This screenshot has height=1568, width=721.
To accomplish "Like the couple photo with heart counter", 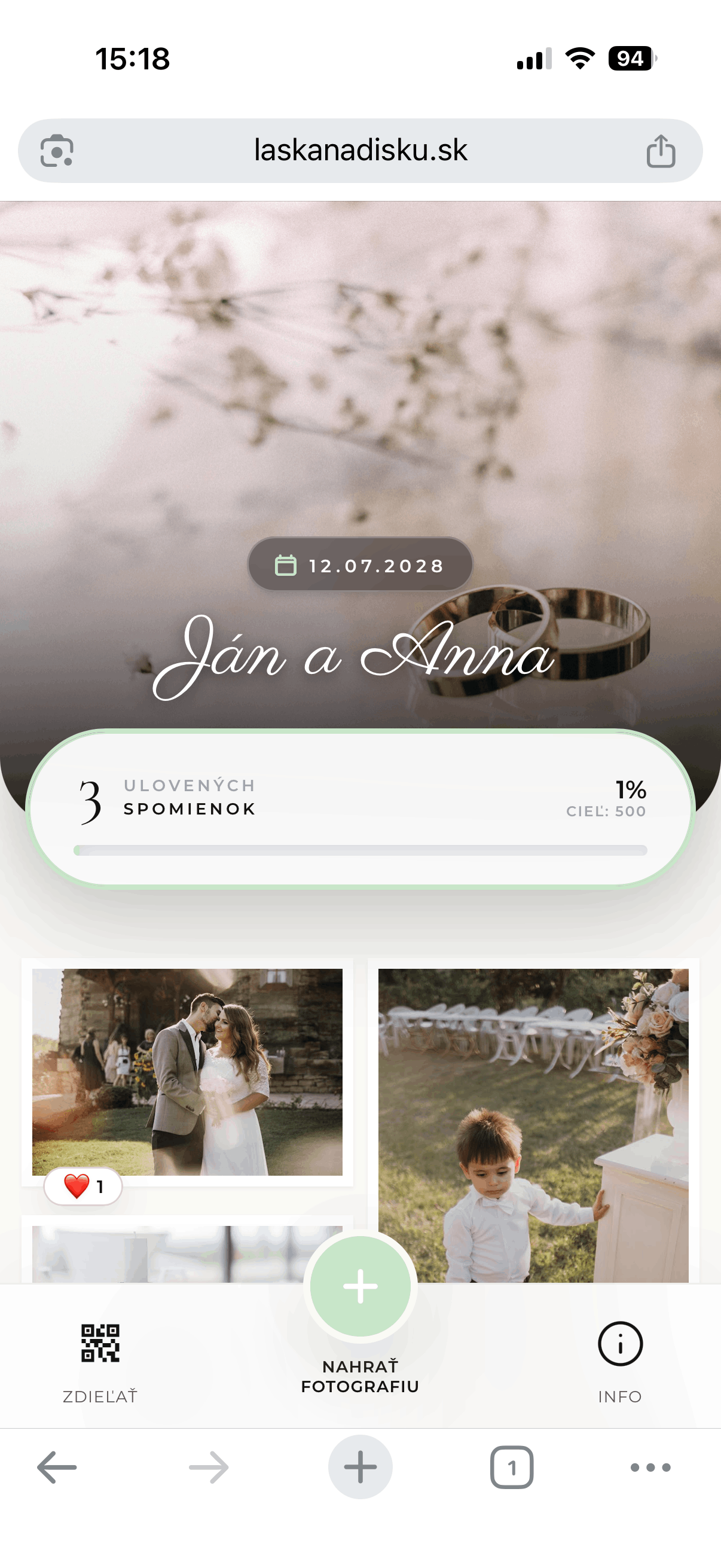I will coord(83,1186).
